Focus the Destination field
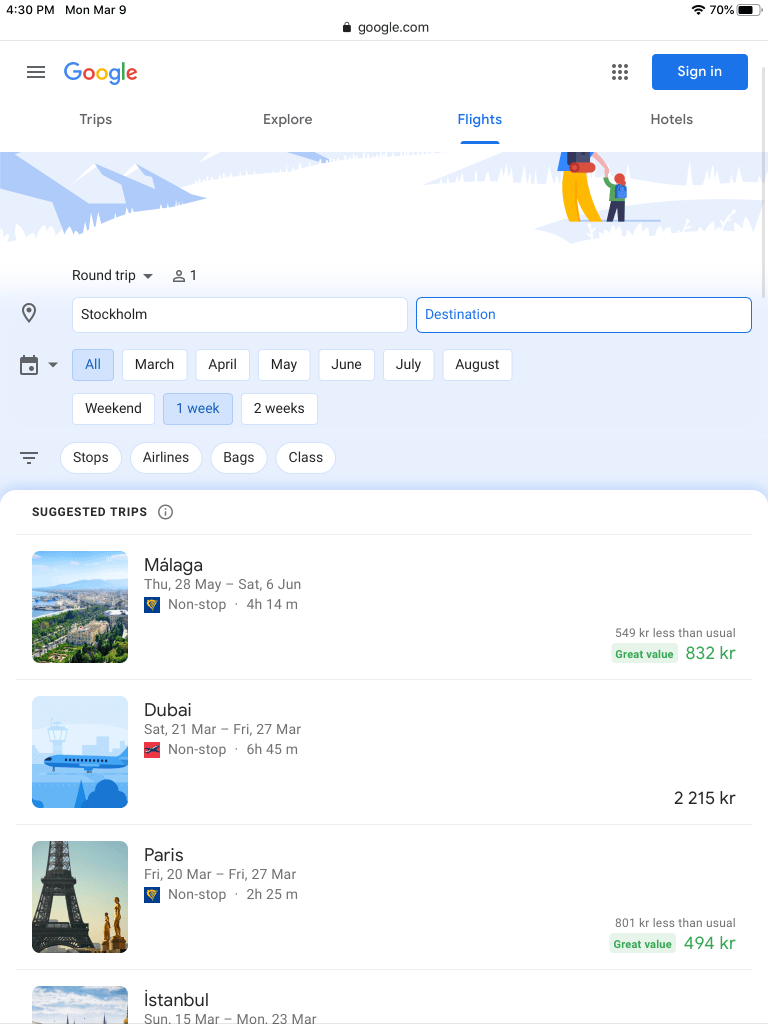This screenshot has width=768, height=1024. [x=583, y=314]
